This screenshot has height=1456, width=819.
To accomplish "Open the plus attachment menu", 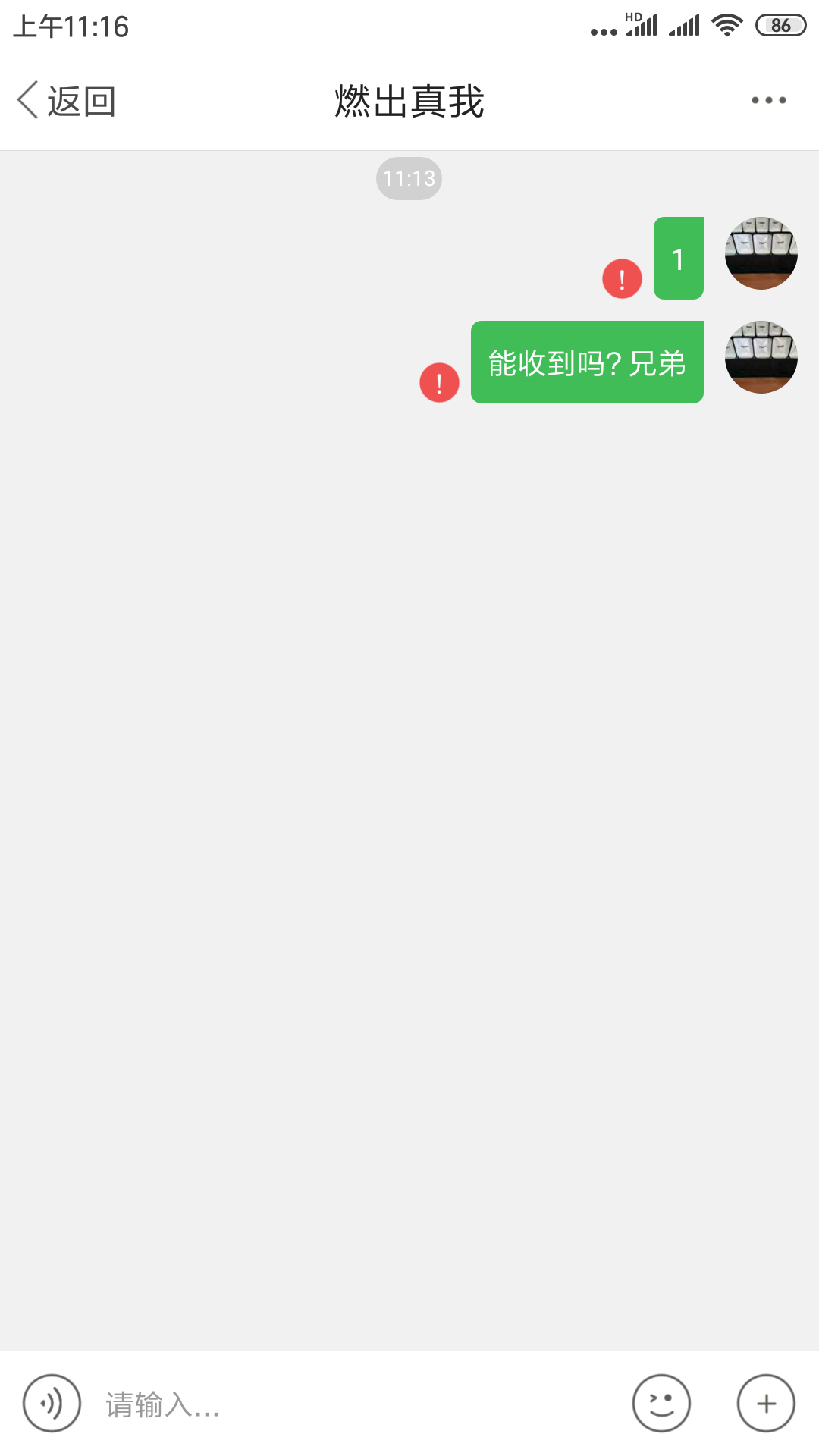I will (766, 1404).
